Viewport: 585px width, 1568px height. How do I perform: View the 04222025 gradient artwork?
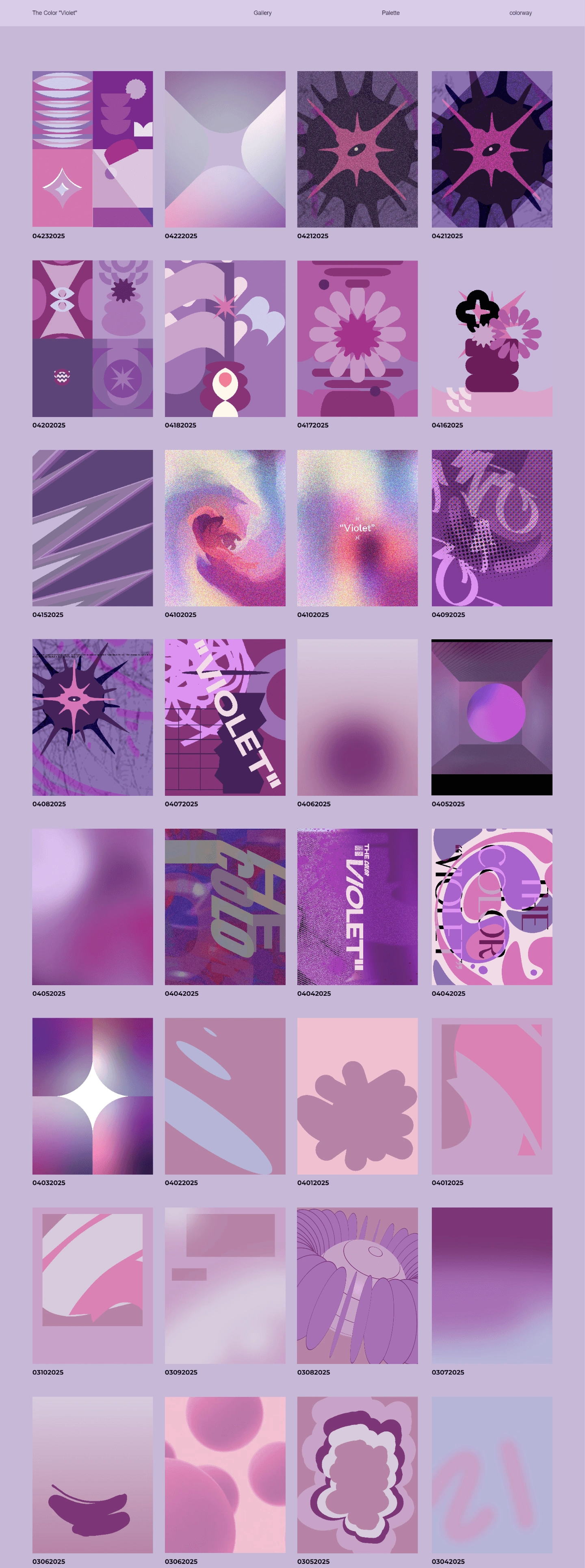225,149
